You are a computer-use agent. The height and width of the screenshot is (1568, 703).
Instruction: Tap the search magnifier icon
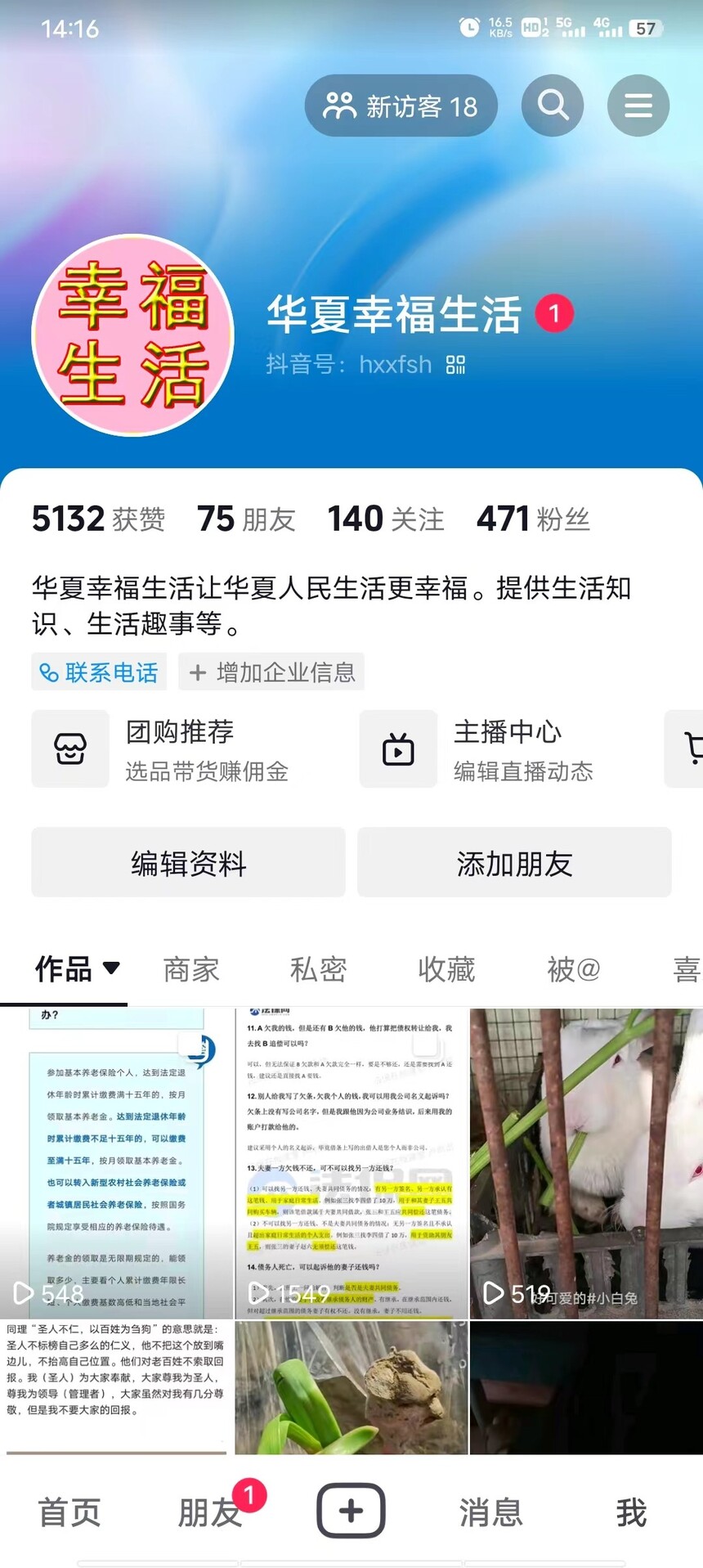point(553,106)
